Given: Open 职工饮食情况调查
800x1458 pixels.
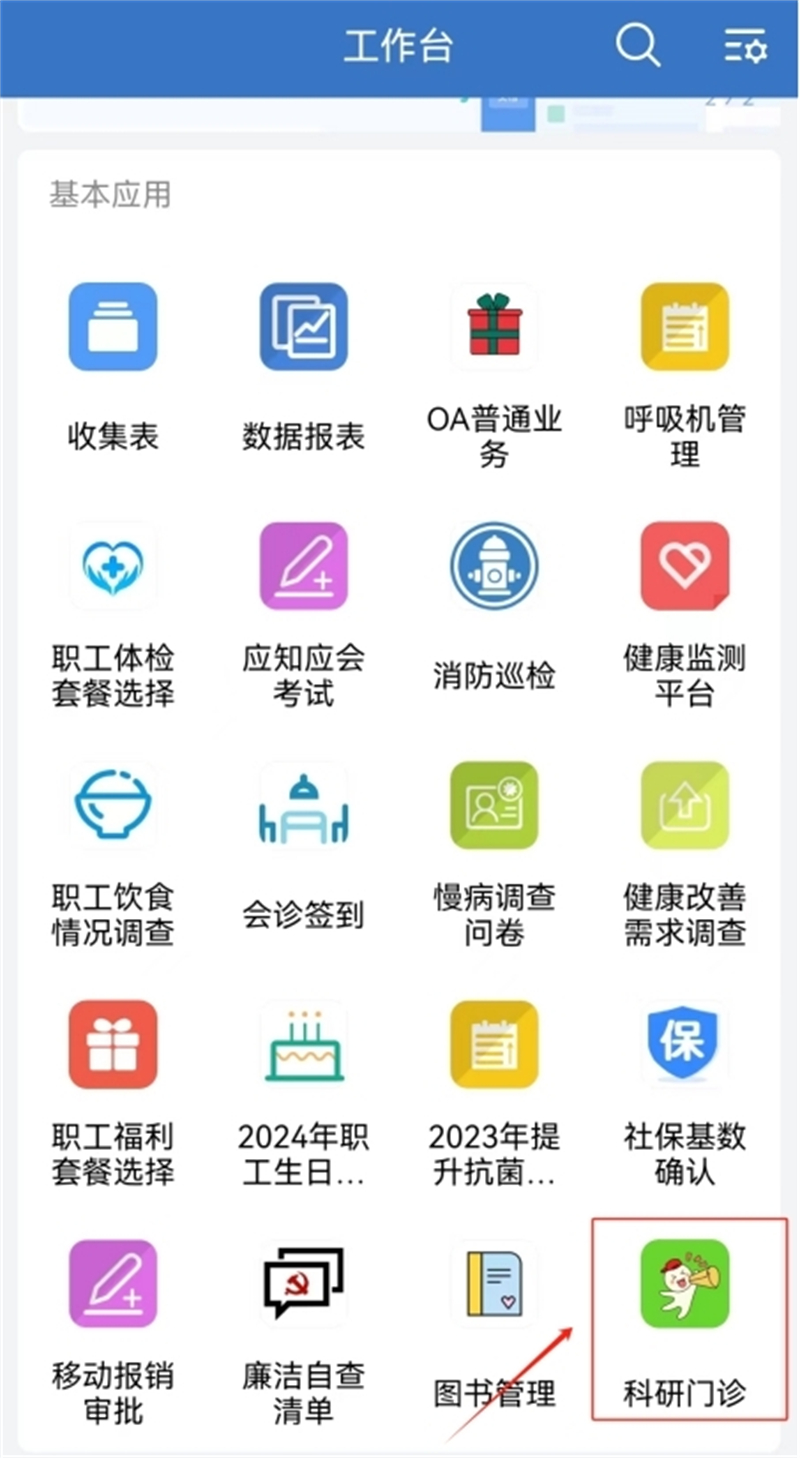Looking at the screenshot, I should [x=113, y=805].
